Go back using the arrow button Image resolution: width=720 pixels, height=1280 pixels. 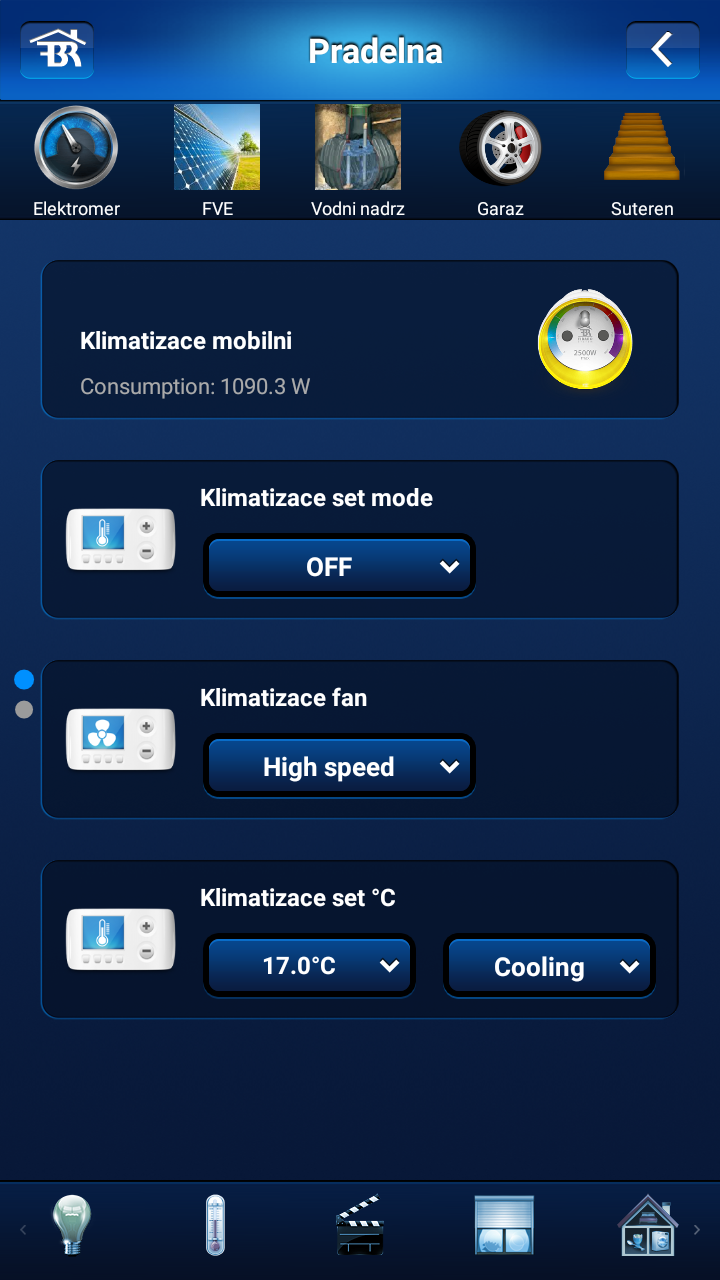coord(662,49)
